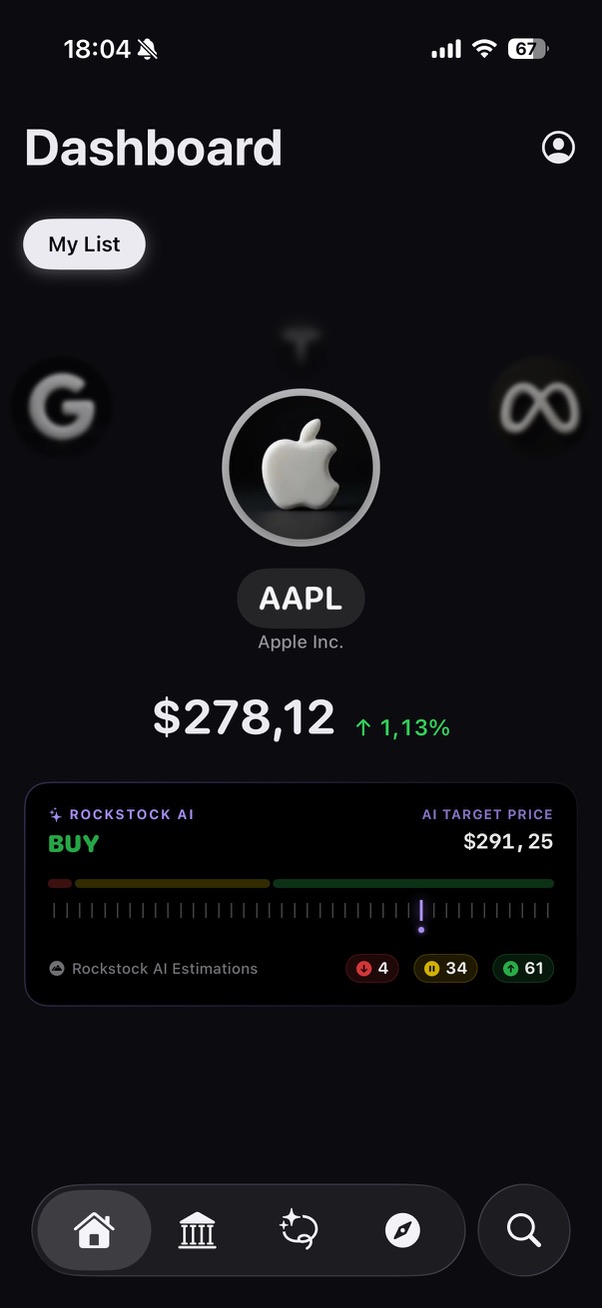
Task: Tap the AAPL ticker chip
Action: 301,598
